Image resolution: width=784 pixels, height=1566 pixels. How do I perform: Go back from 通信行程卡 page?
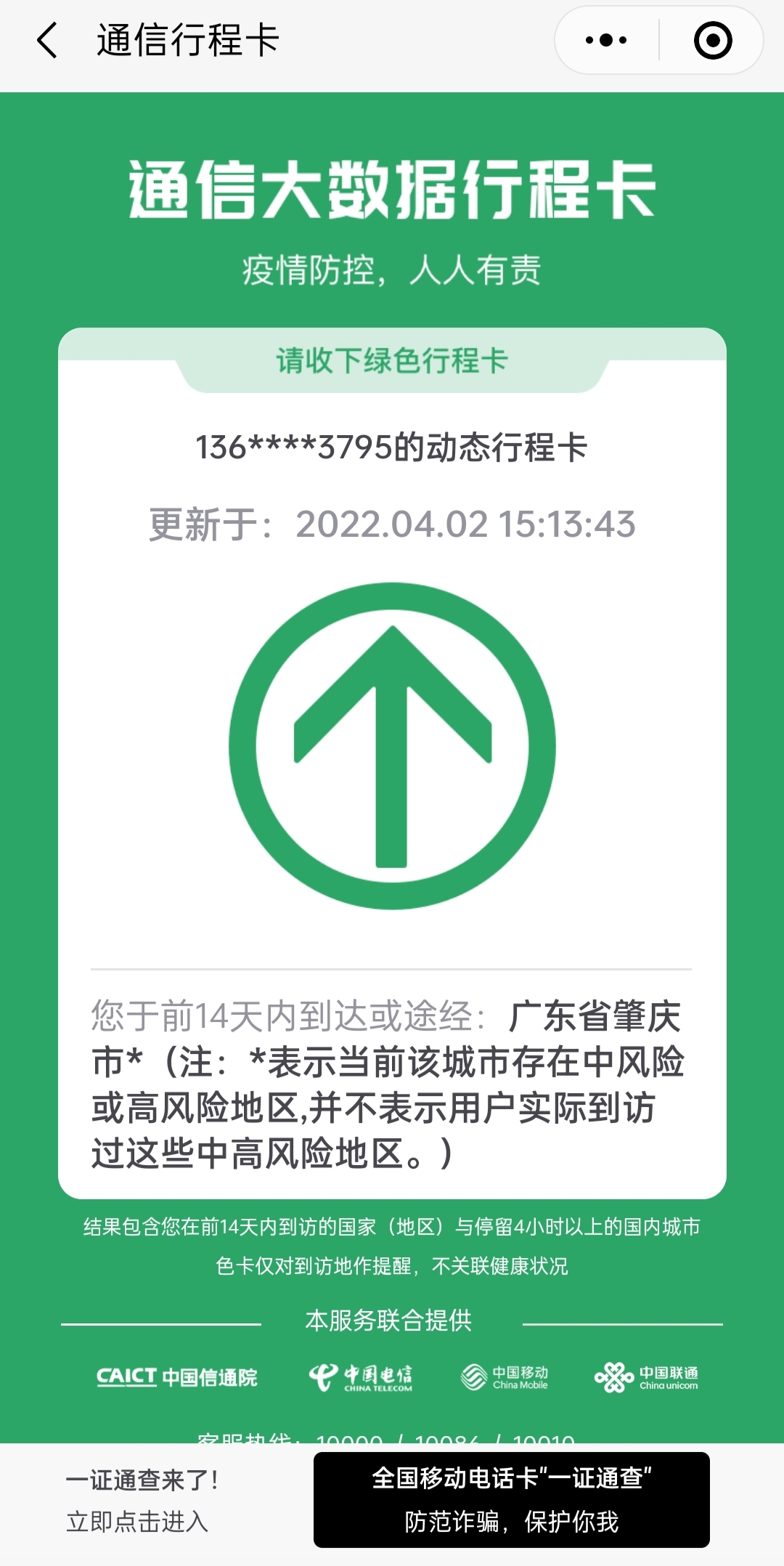(48, 40)
